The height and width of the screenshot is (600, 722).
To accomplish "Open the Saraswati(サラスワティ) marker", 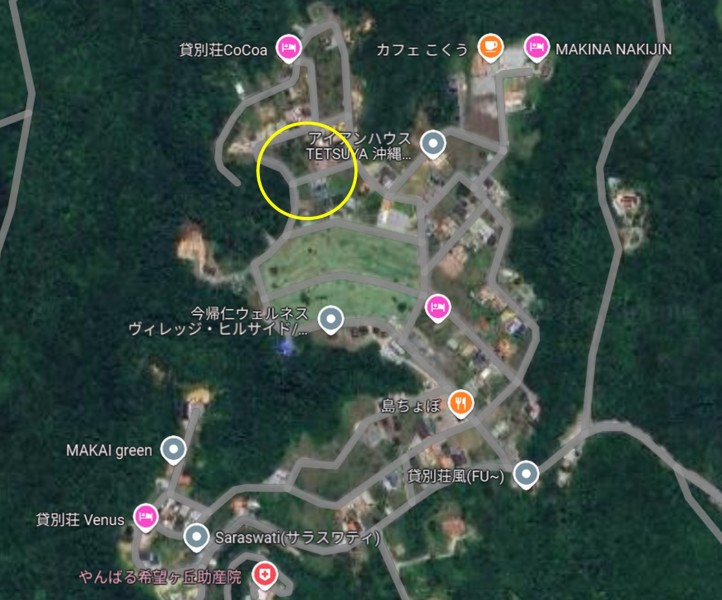I will [196, 537].
